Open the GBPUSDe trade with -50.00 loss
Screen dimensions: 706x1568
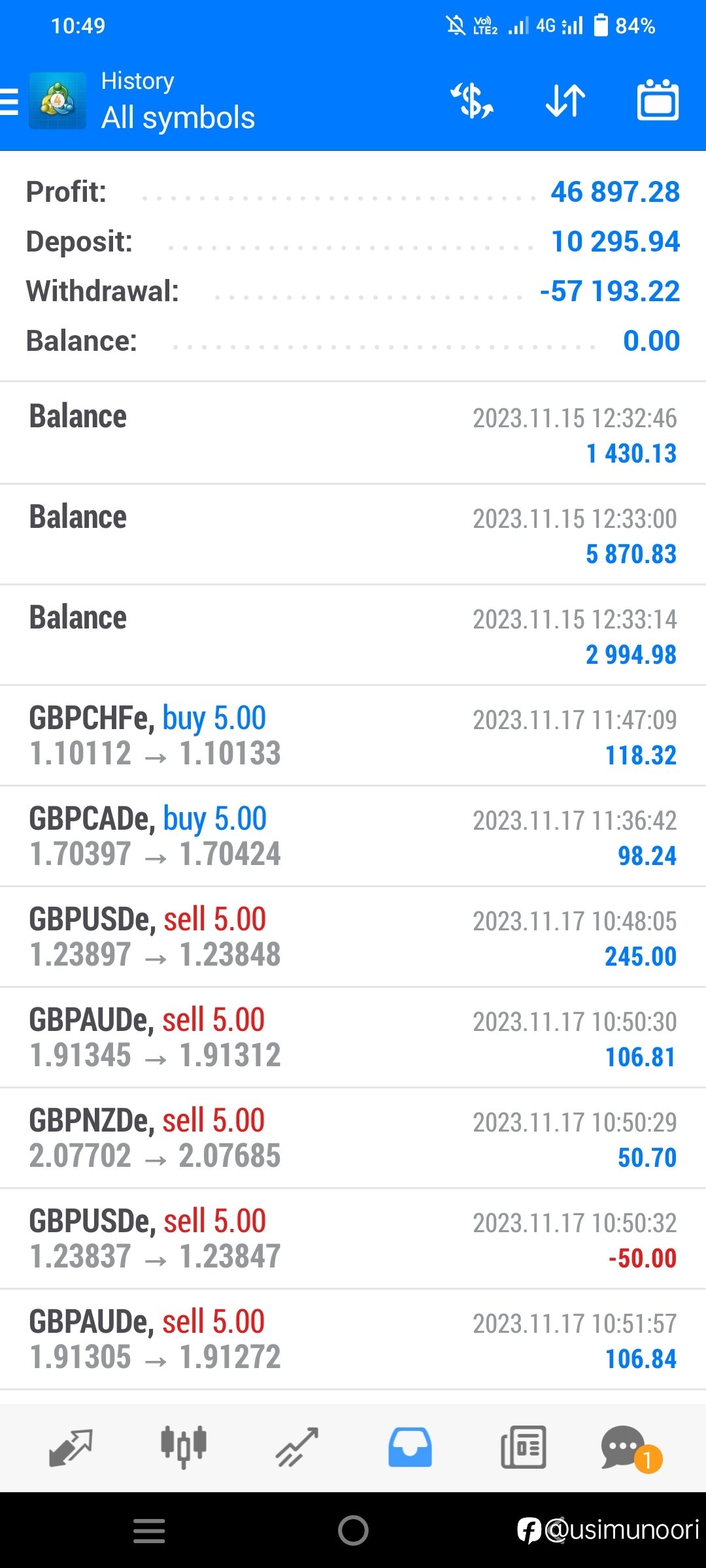[x=353, y=1239]
